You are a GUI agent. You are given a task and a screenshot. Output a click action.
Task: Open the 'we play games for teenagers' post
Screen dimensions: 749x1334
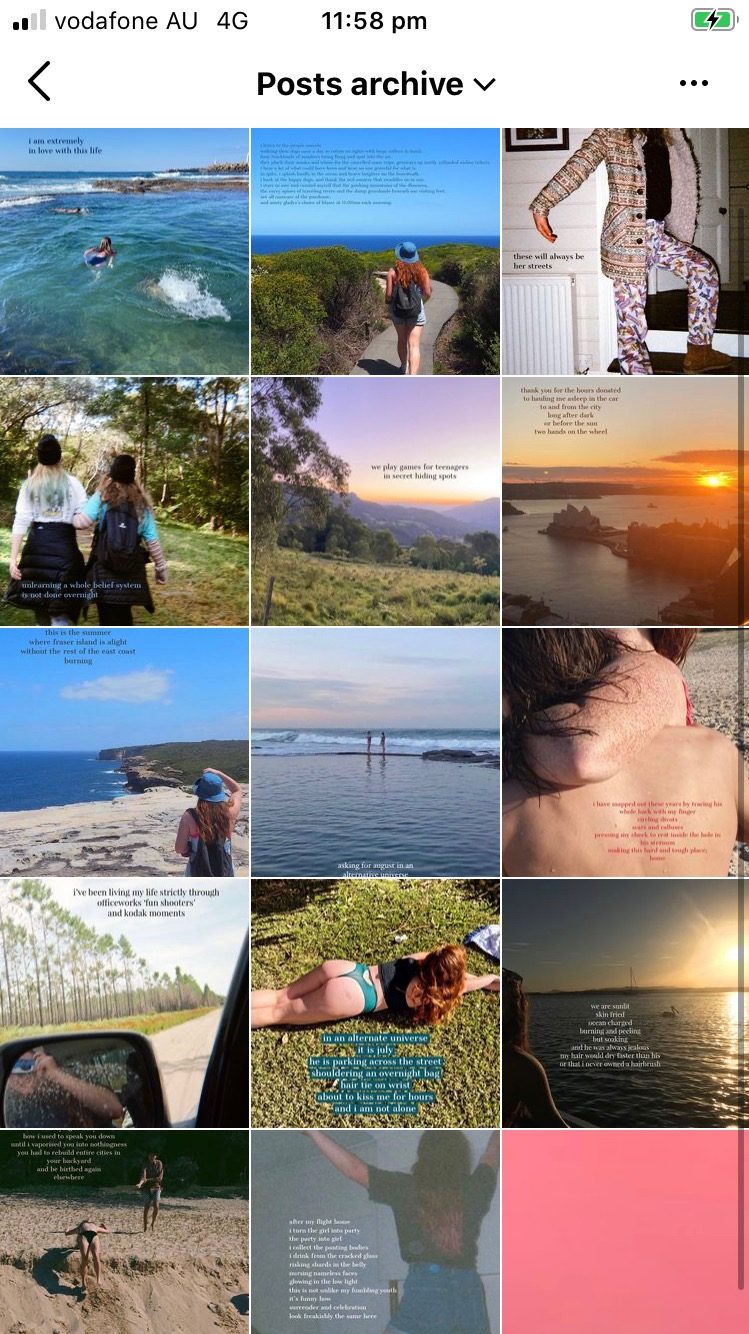click(375, 501)
